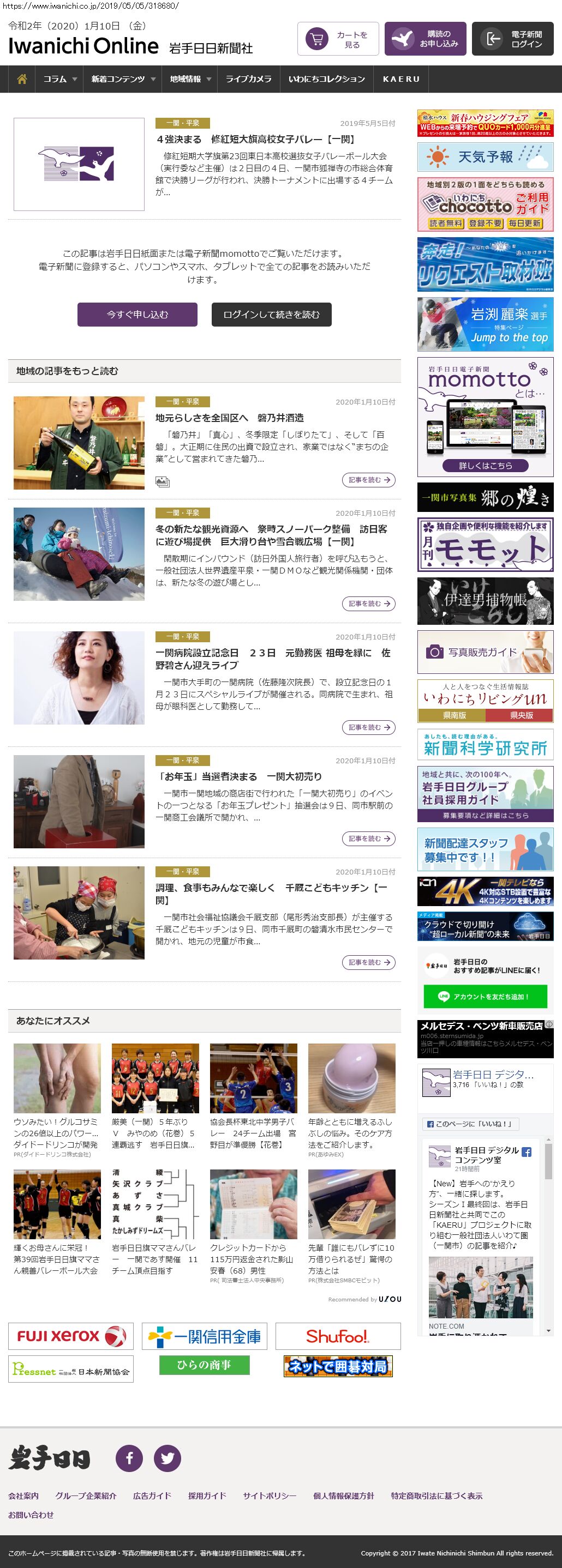Image resolution: width=562 pixels, height=1568 pixels.
Task: Open the 天気予報 banner
Action: point(485,157)
